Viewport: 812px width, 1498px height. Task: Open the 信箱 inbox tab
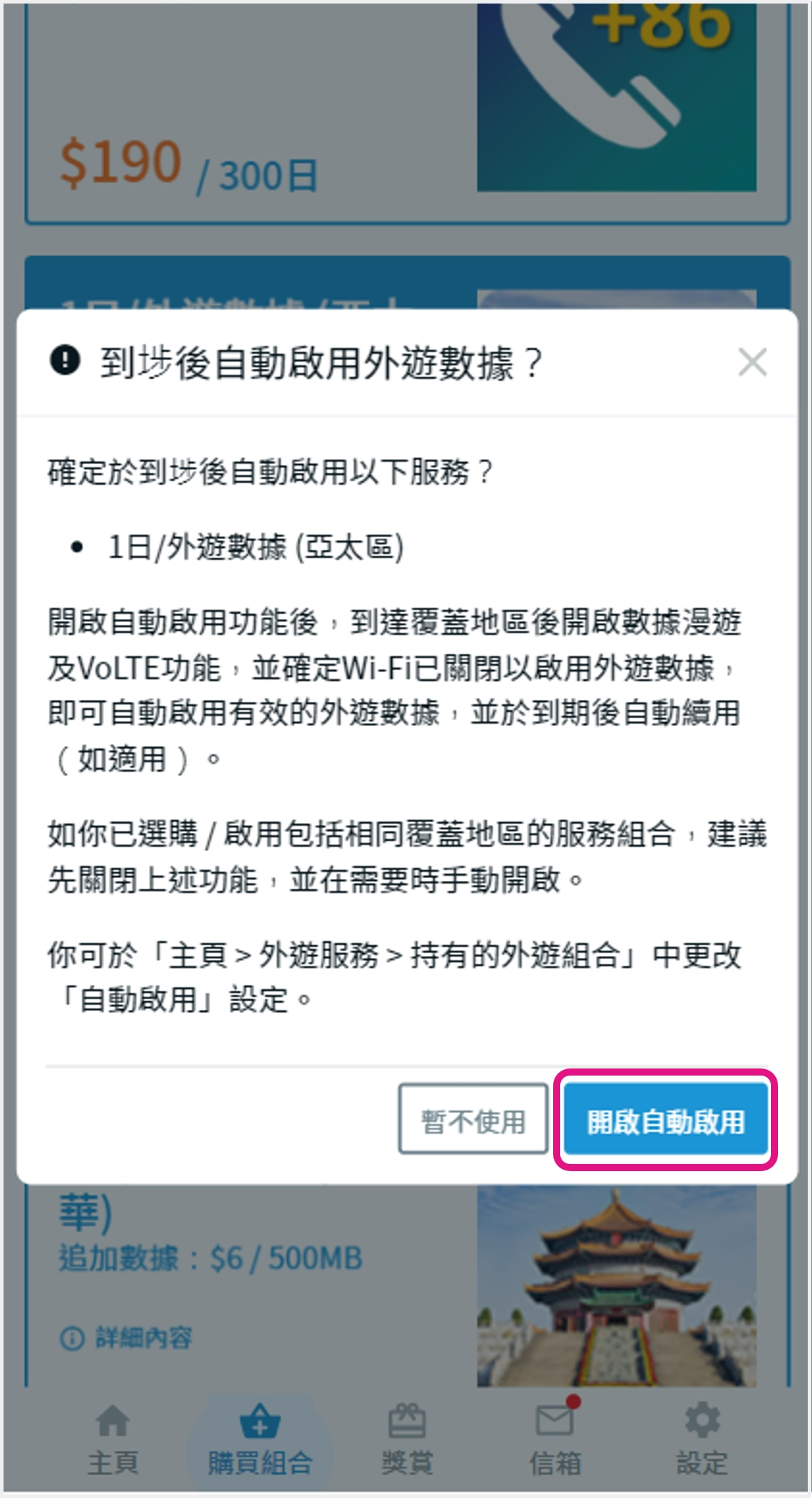coord(555,1441)
